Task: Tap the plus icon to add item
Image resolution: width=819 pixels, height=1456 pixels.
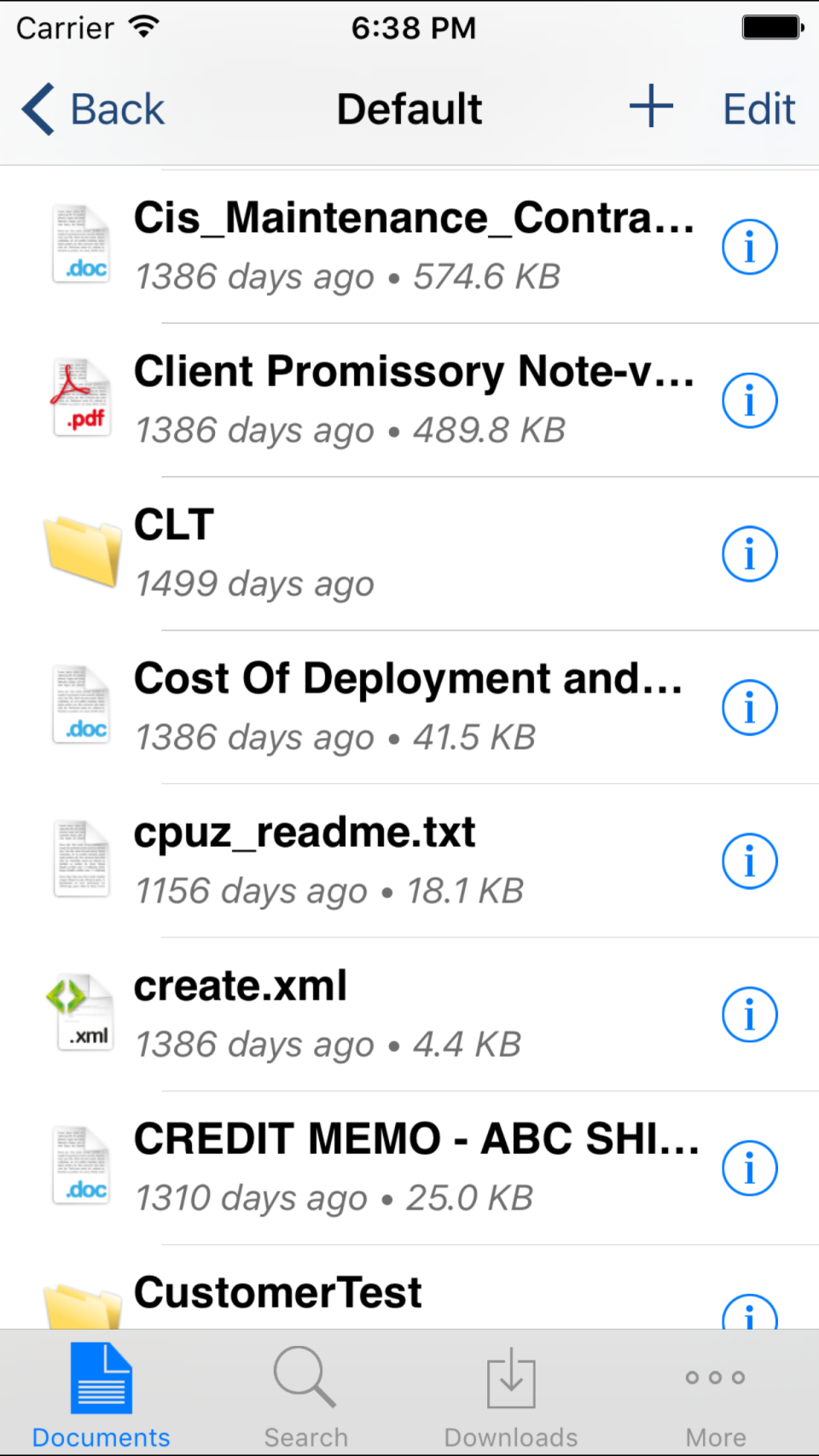Action: point(651,107)
